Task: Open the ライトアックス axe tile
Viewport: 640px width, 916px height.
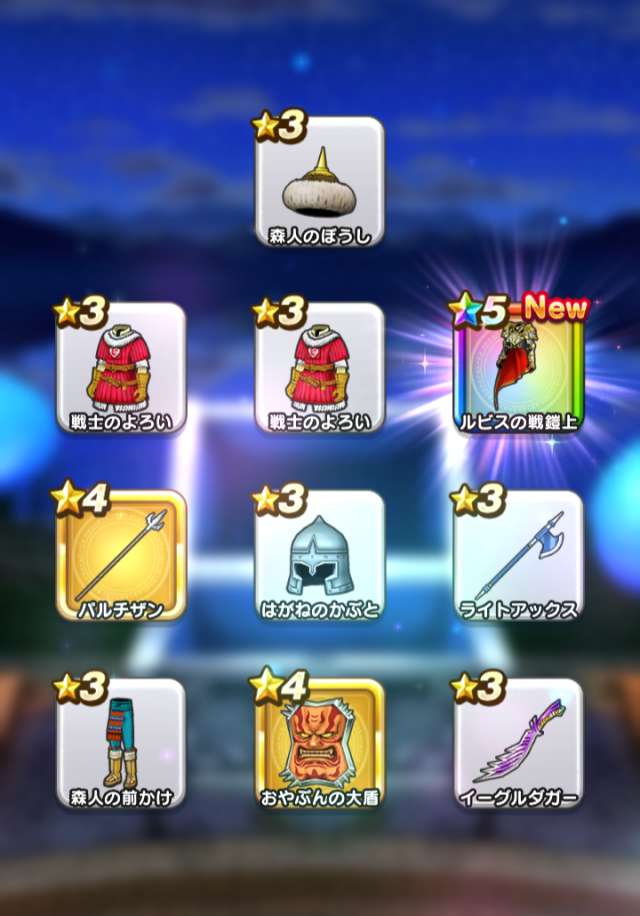Action: pos(518,556)
